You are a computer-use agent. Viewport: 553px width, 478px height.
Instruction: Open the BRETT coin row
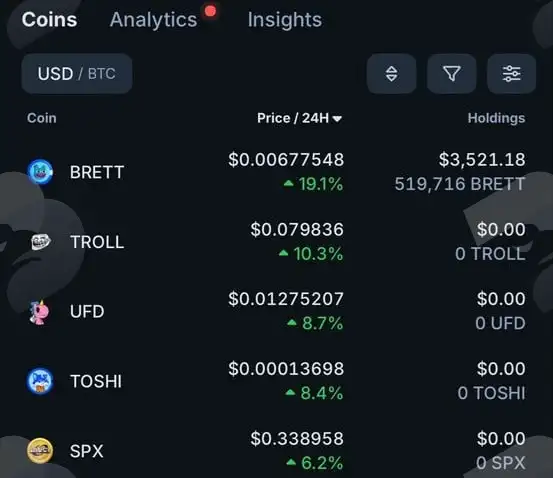tap(276, 172)
